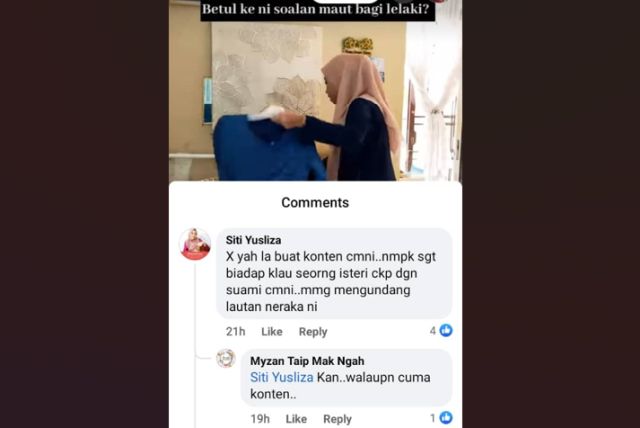
Task: Like Myzan Taip Mak Ngah's reply
Action: pyautogui.click(x=296, y=419)
